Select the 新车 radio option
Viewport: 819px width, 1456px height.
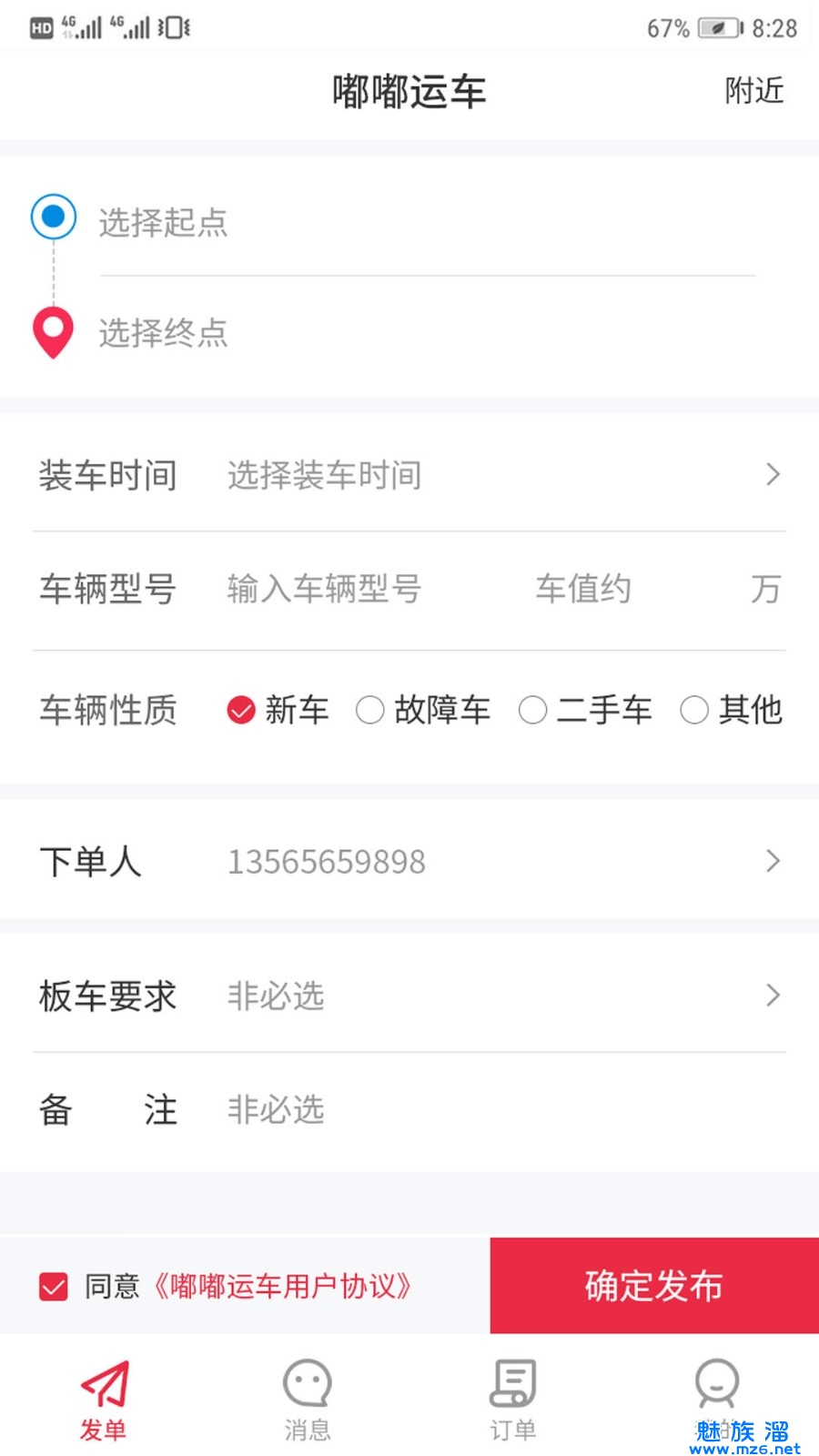278,710
